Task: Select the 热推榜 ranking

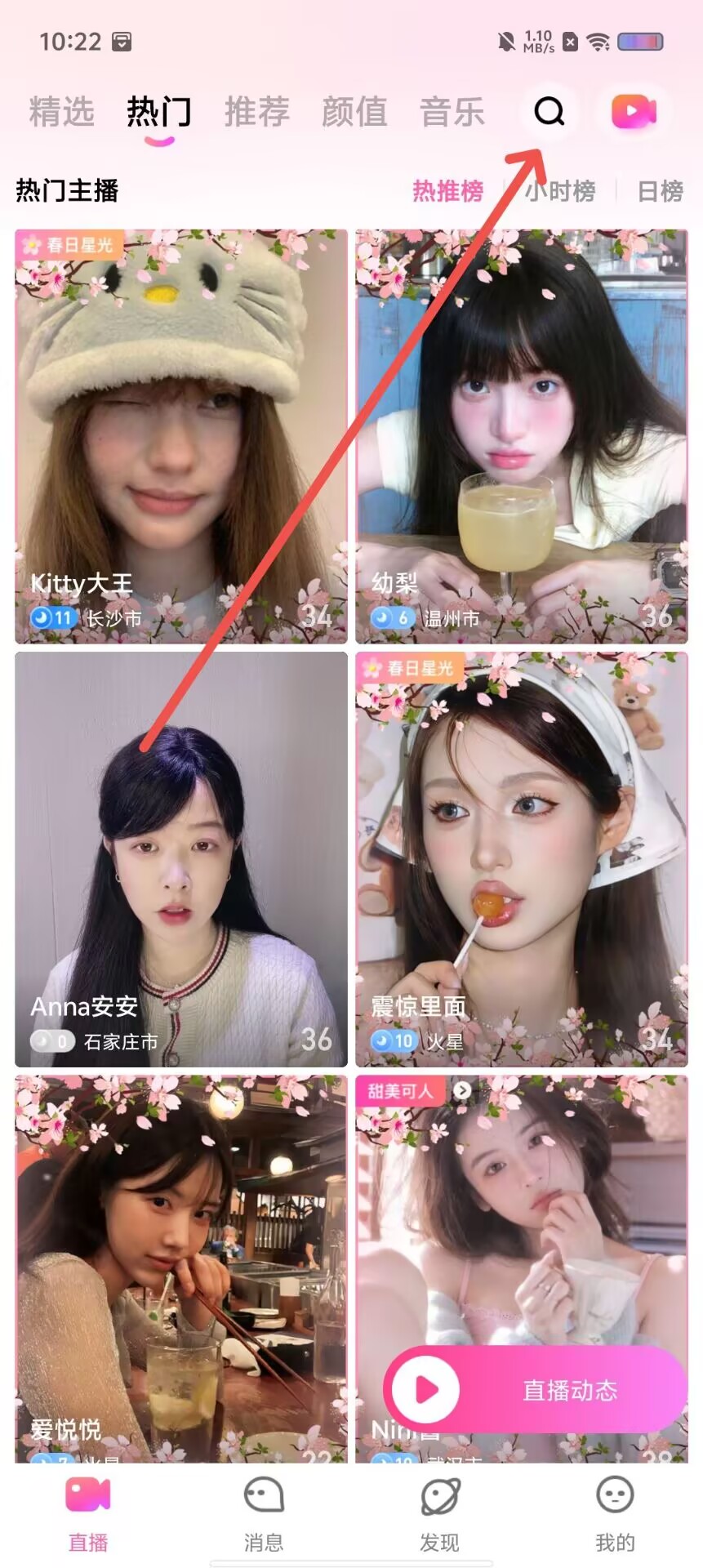Action: coord(447,191)
